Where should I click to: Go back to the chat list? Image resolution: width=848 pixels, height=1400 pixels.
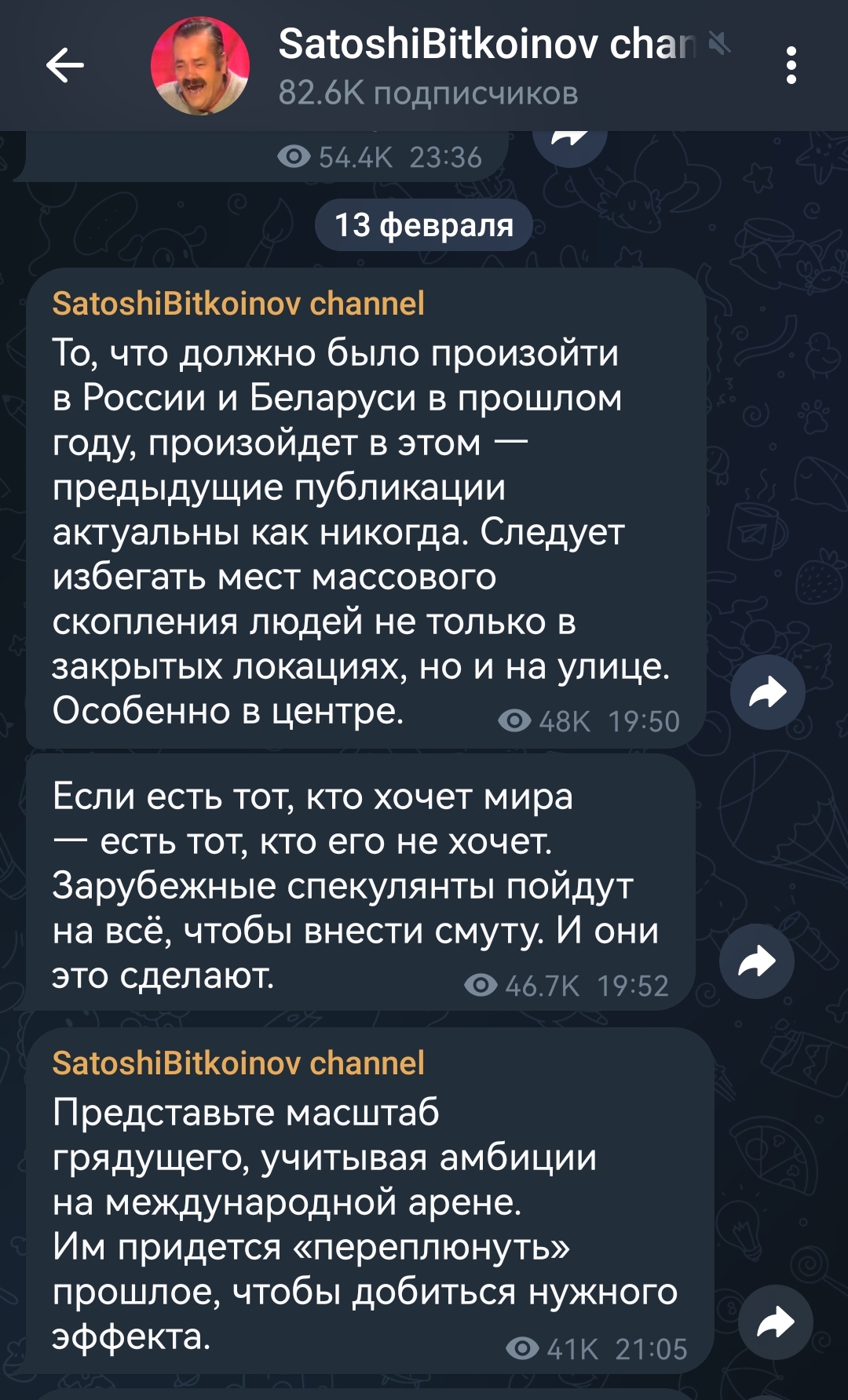click(64, 65)
